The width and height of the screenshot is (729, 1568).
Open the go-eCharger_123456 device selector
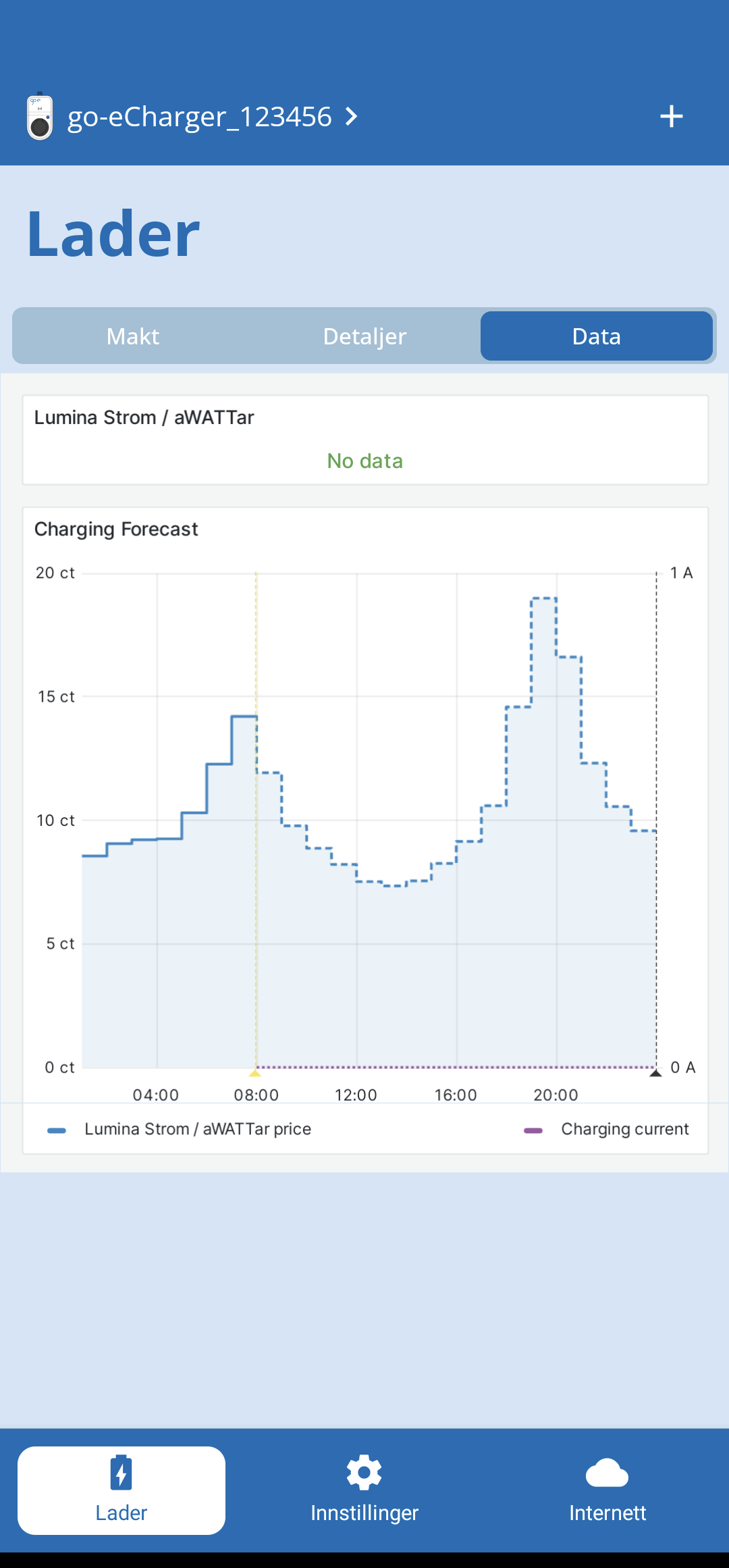192,117
